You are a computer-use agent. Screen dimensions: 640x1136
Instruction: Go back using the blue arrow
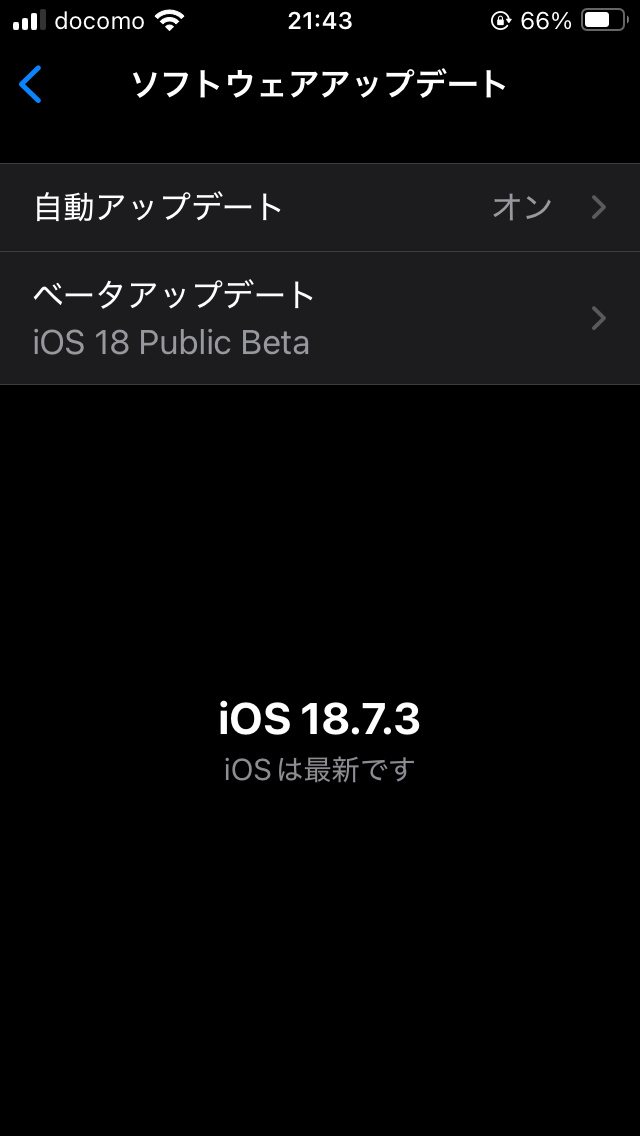coord(31,85)
